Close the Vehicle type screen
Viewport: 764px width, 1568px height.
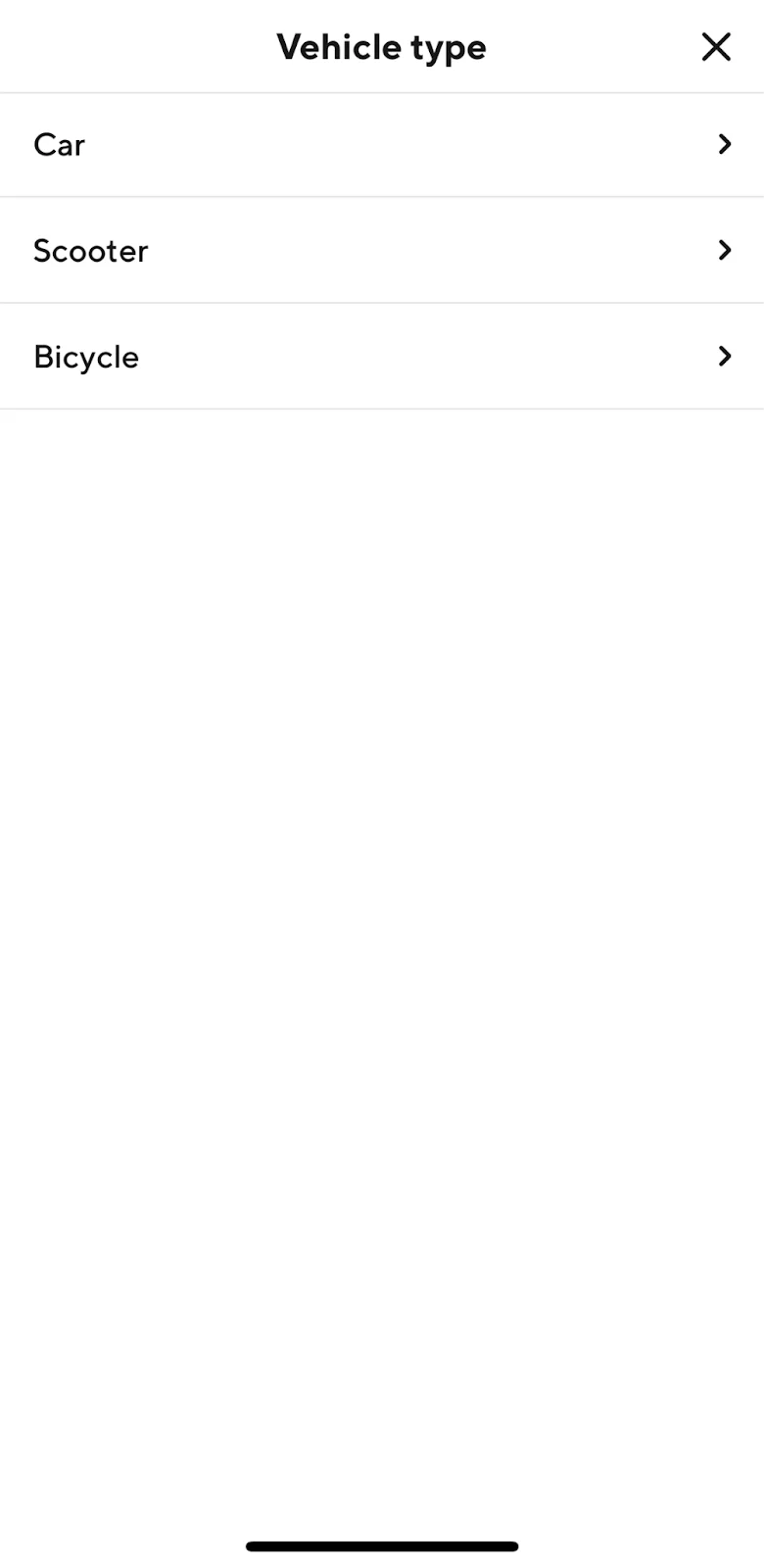tap(716, 47)
